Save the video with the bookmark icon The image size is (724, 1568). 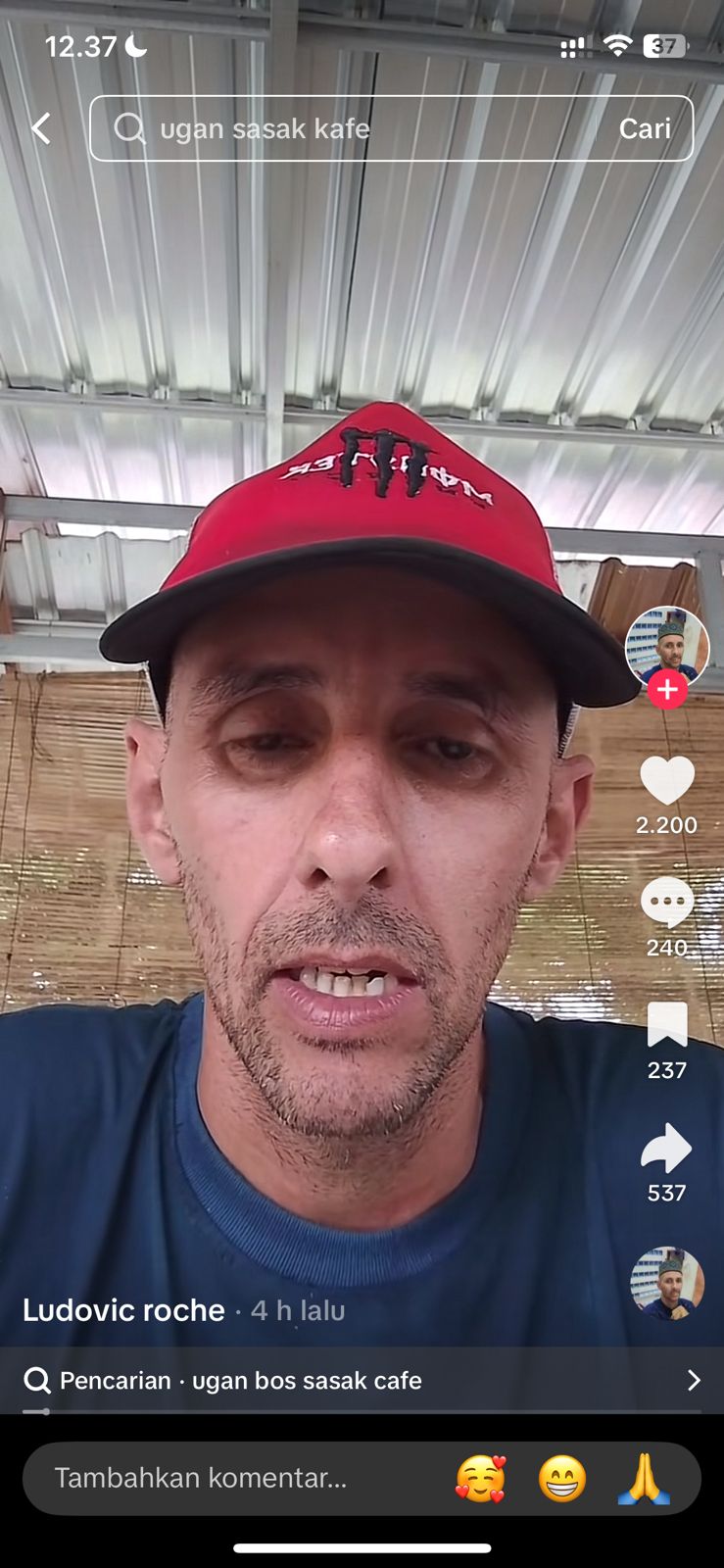coord(667,1025)
